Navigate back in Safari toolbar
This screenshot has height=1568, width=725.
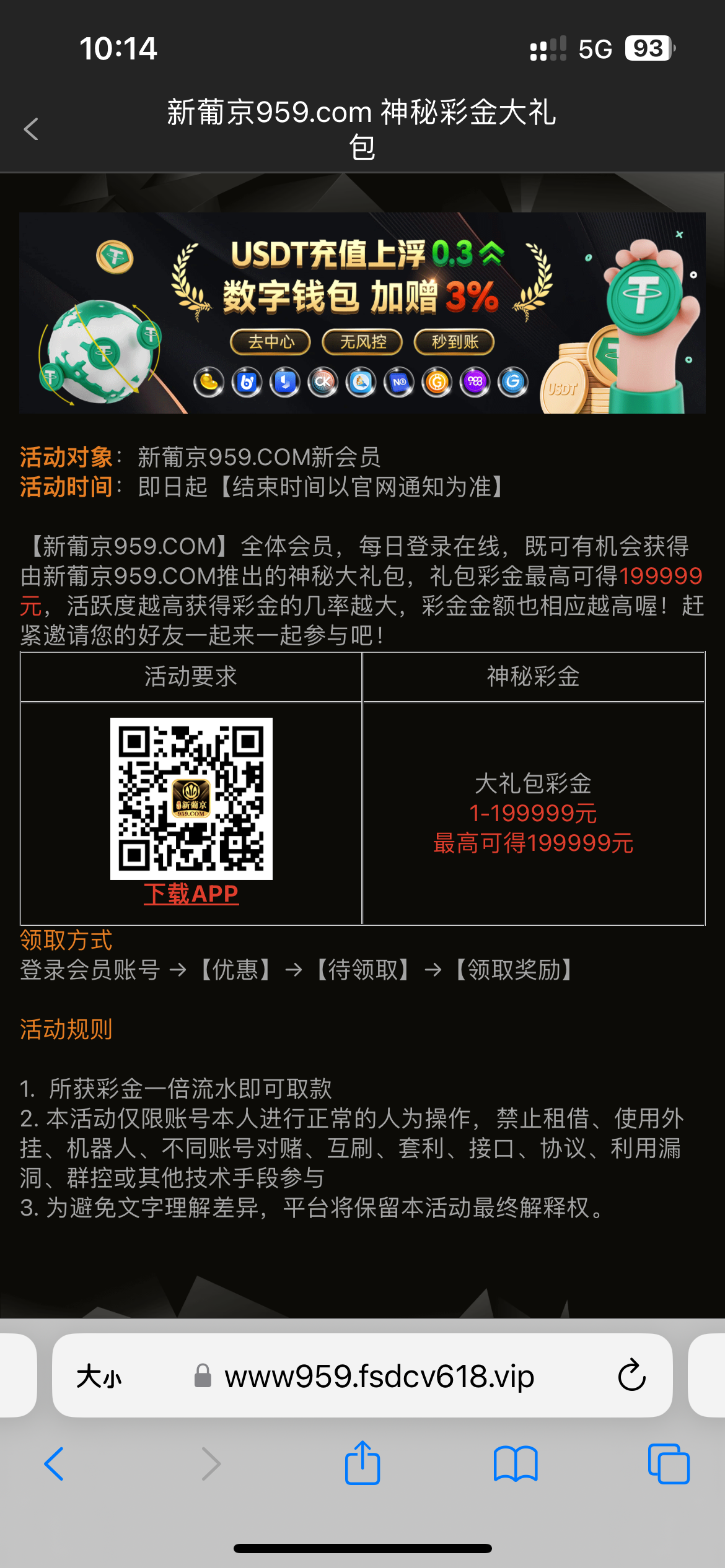click(55, 1464)
